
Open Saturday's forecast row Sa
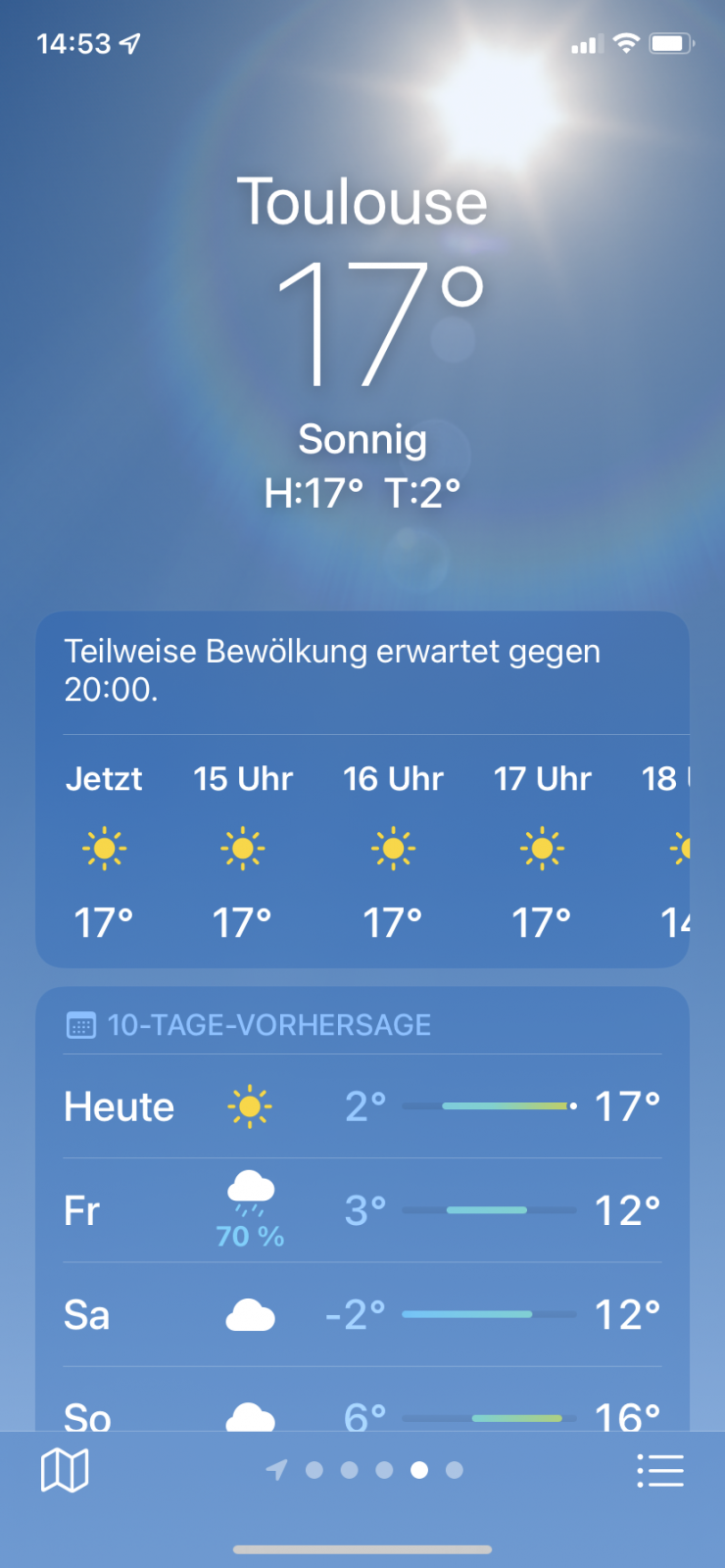[362, 1315]
